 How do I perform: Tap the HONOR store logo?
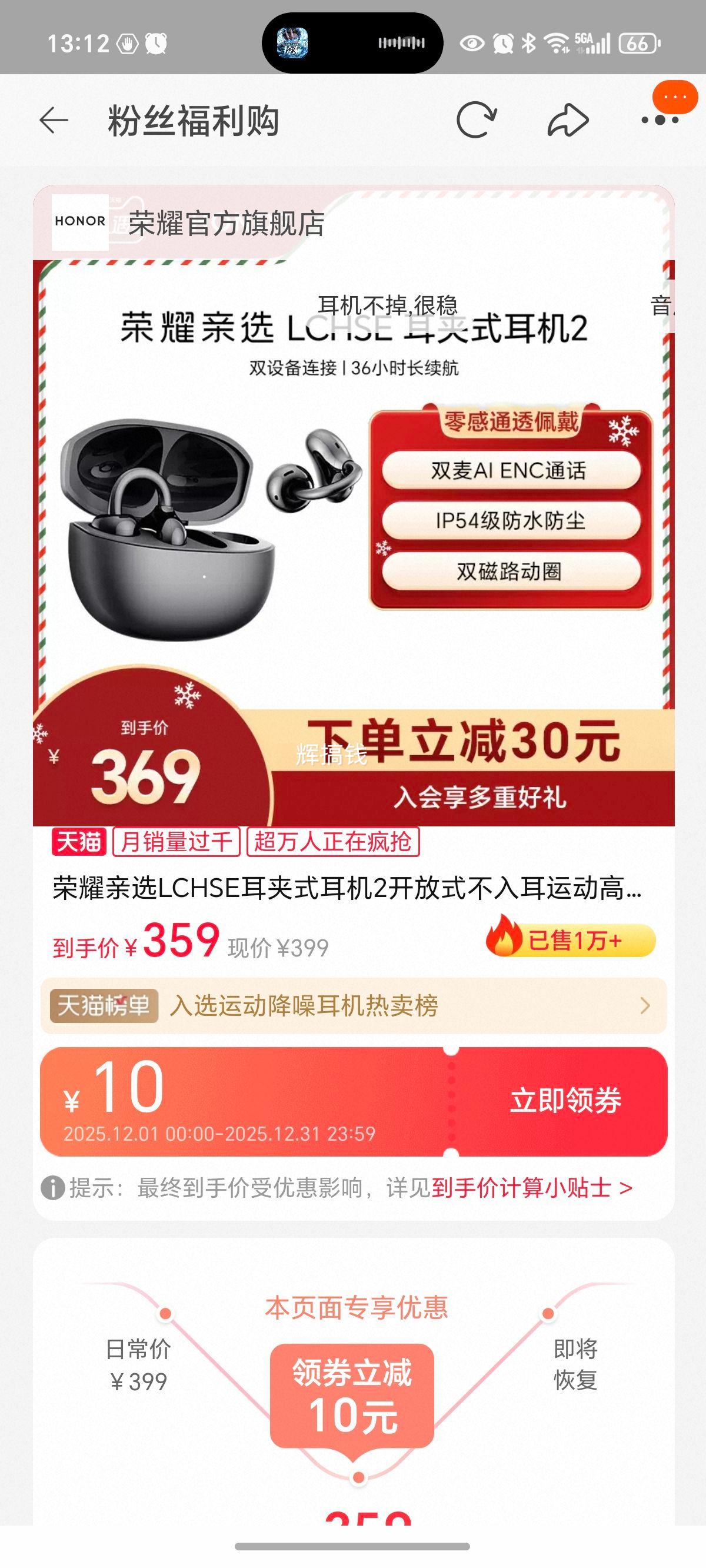(82, 223)
